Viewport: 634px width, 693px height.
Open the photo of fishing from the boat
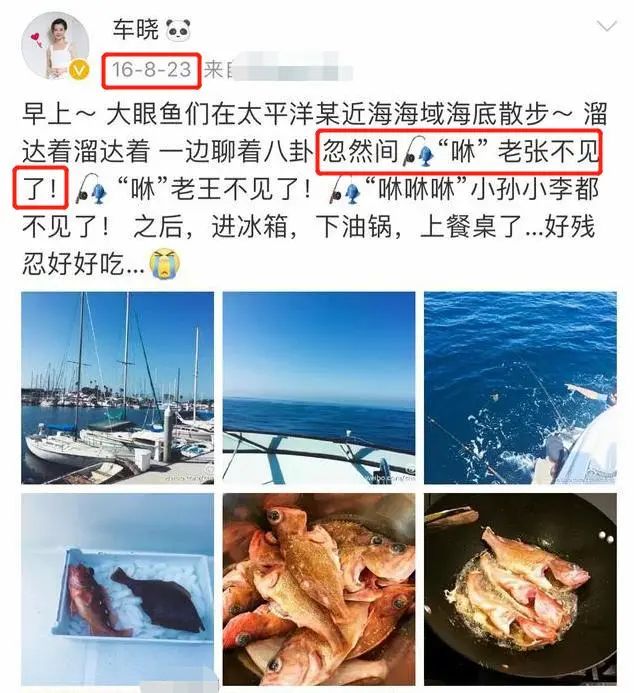[520, 387]
